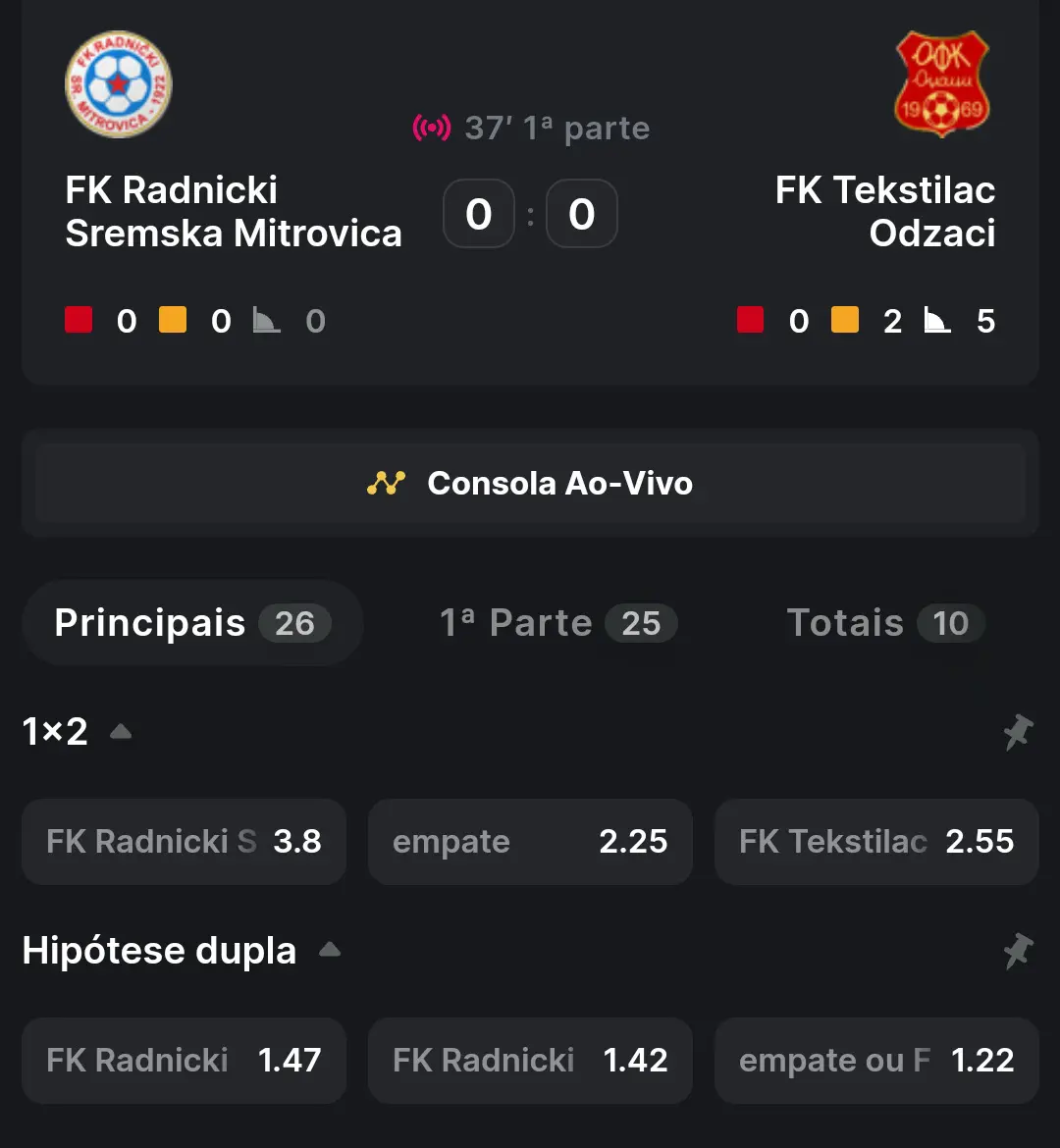1060x1148 pixels.
Task: Select FK Tekstilac odds at 2.55
Action: pyautogui.click(x=876, y=842)
